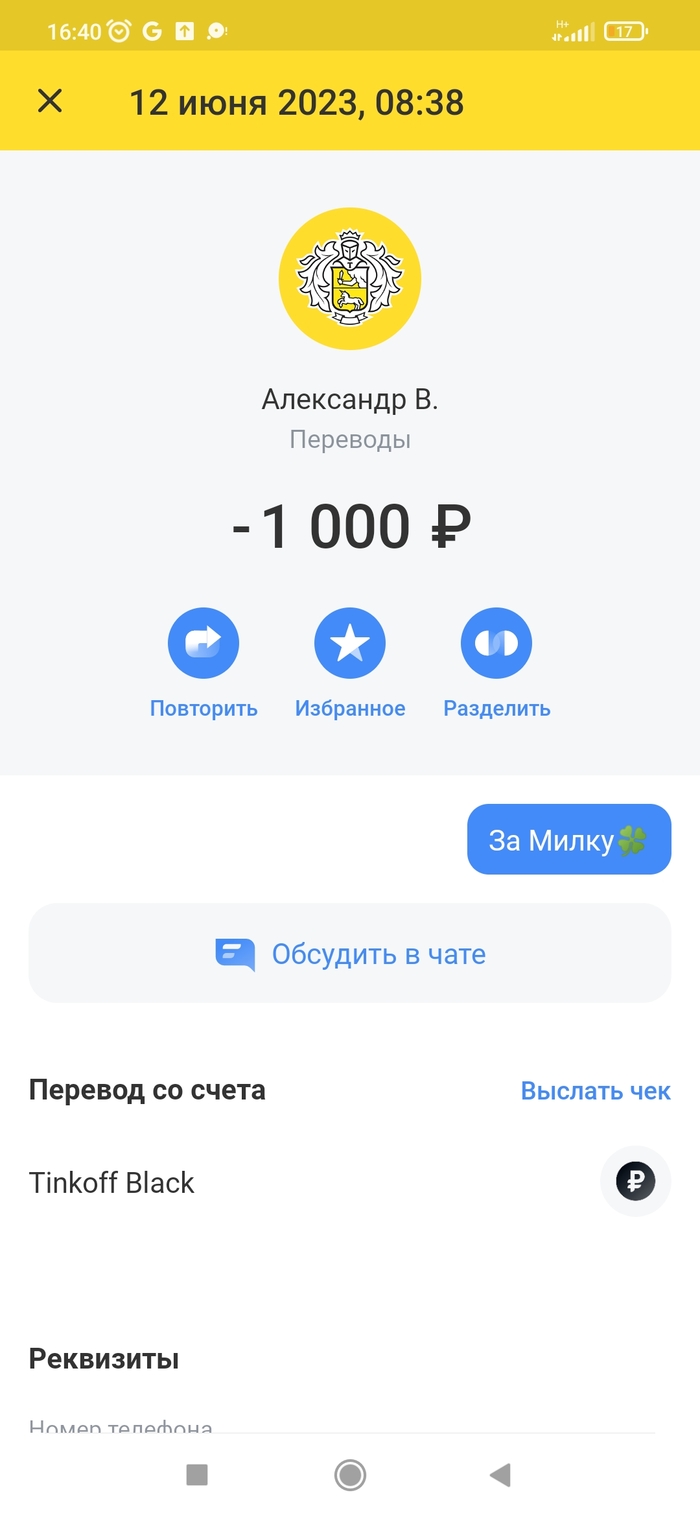This screenshot has height=1517, width=700.
Task: Repeat this transfer with Повторить
Action: coord(203,644)
